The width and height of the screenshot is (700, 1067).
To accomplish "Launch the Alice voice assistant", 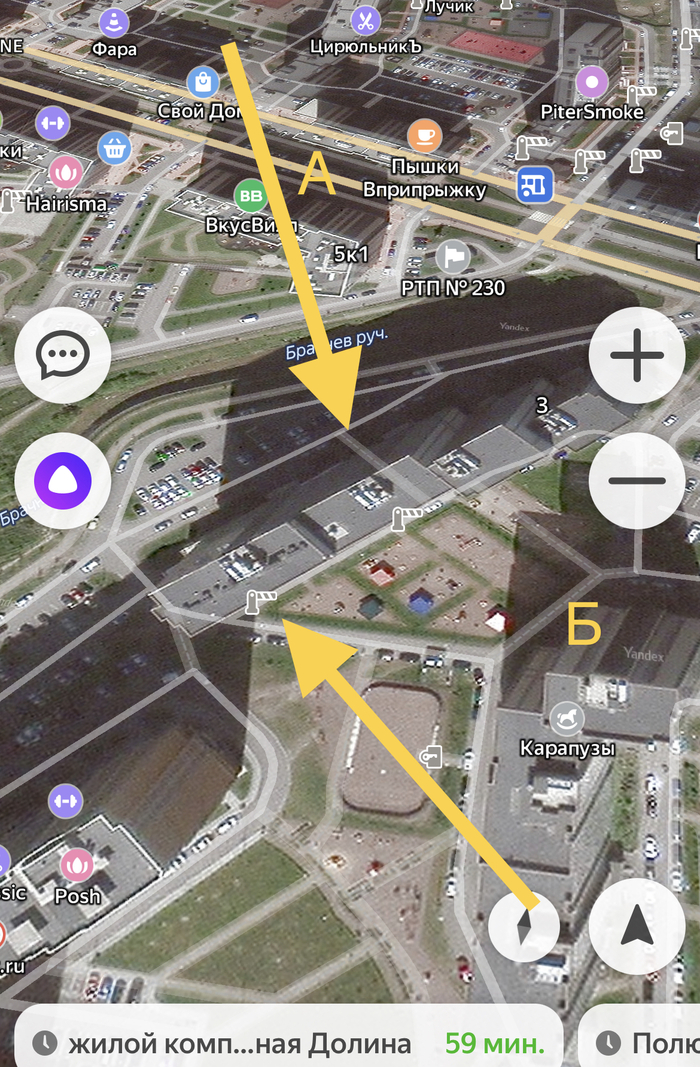I will [63, 481].
